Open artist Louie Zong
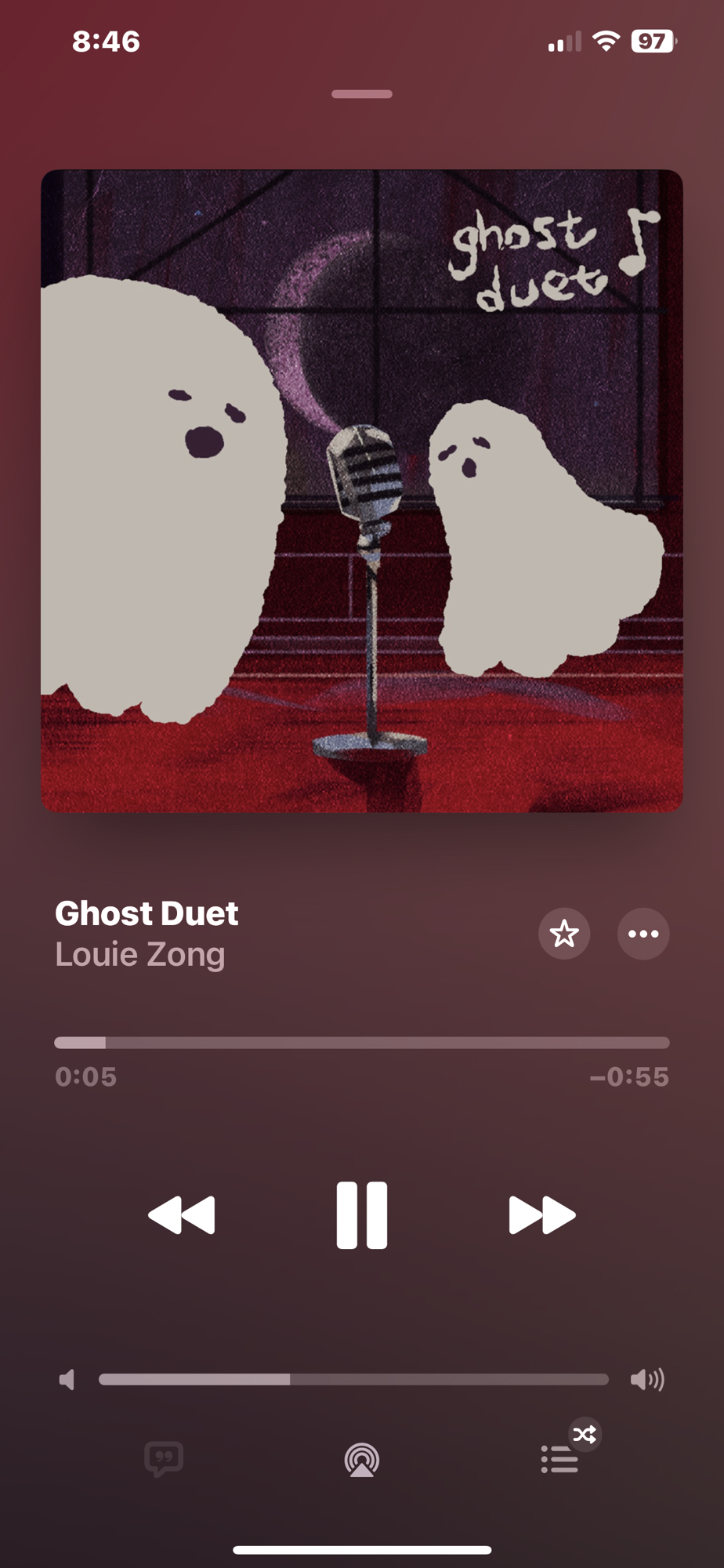The width and height of the screenshot is (724, 1568). pyautogui.click(x=140, y=954)
